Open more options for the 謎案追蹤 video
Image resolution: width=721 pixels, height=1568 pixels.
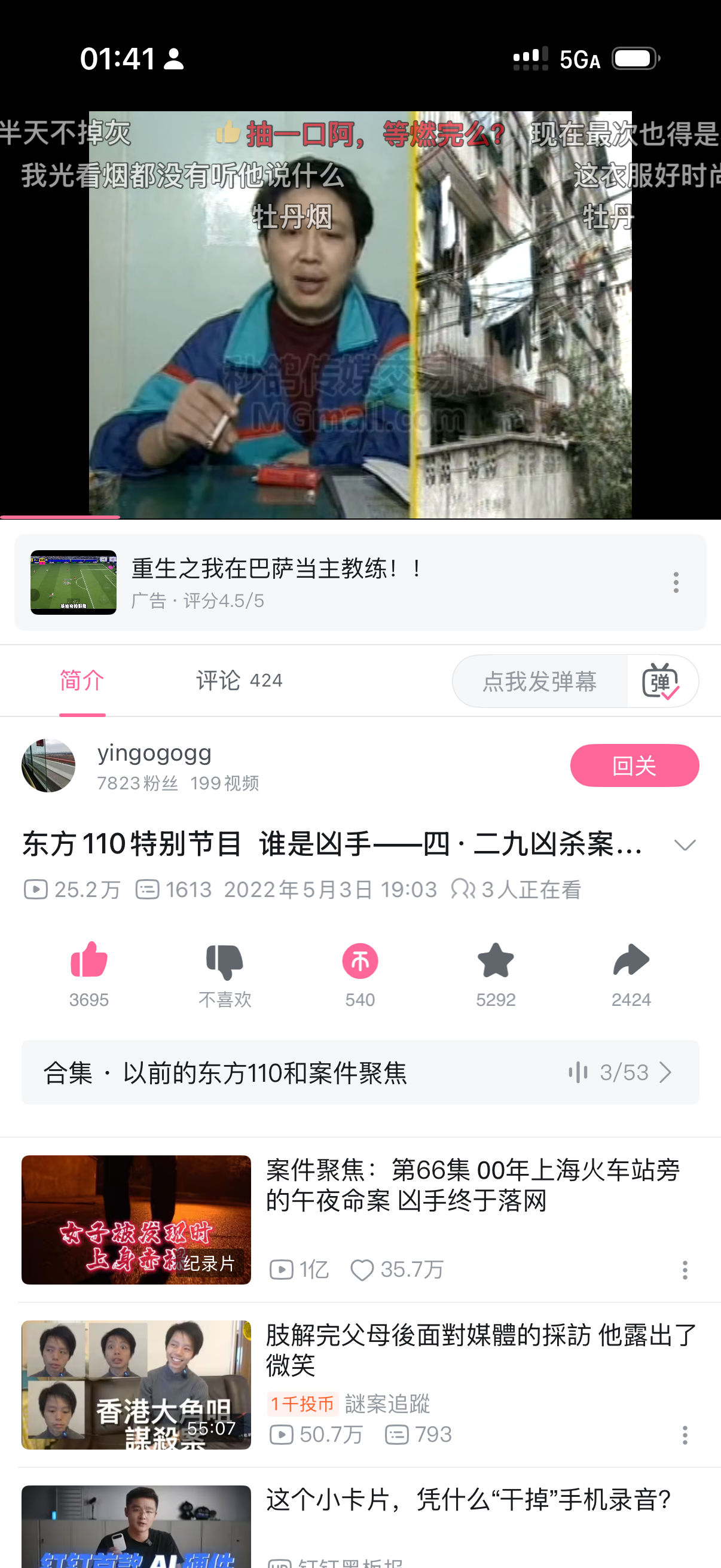[685, 1435]
